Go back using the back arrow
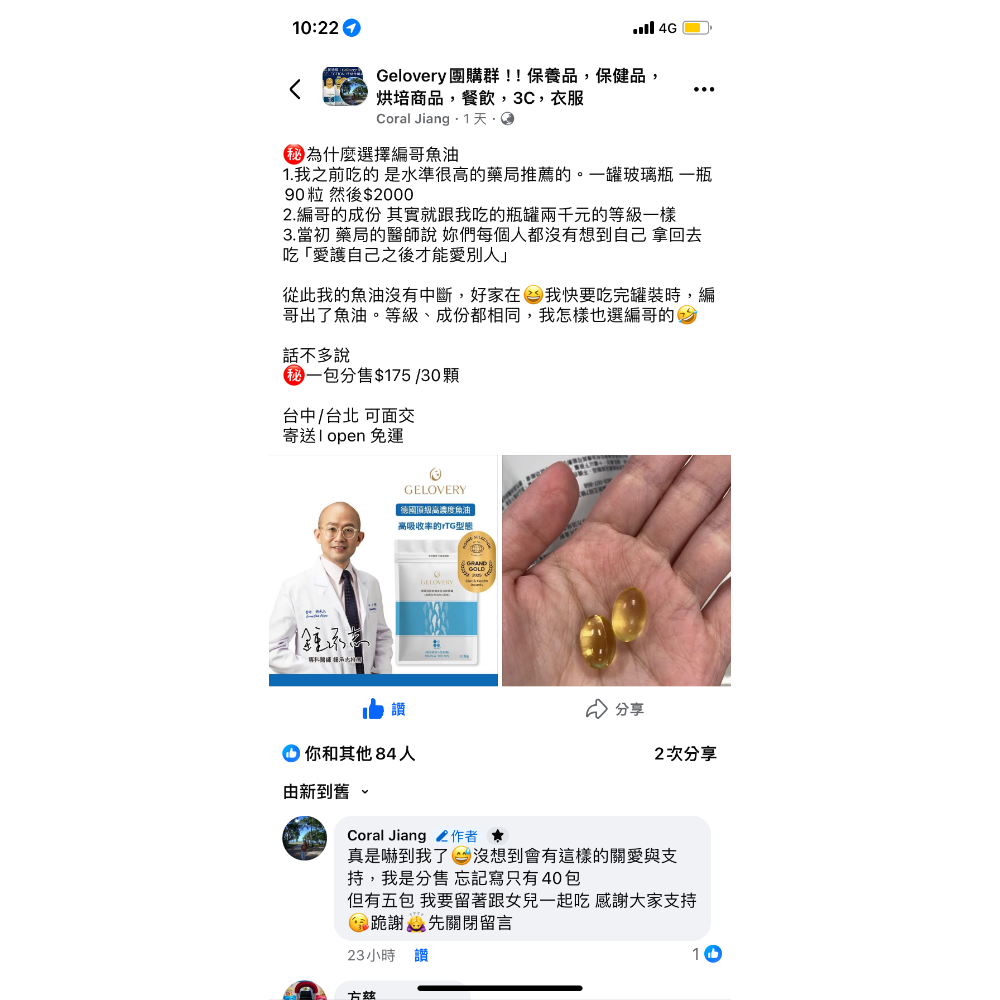The image size is (1000, 1000). coord(295,89)
